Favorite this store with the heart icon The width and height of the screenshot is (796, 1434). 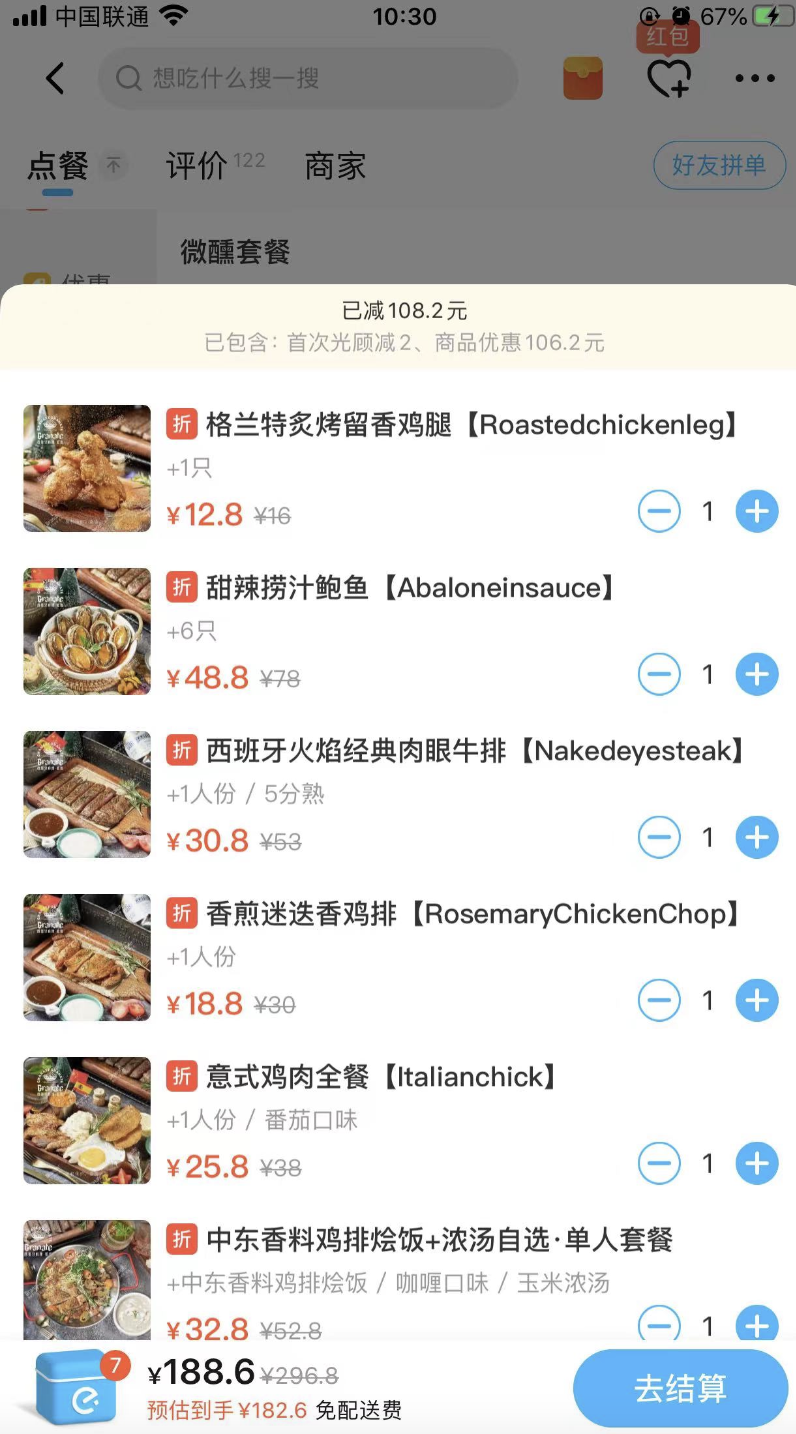coord(669,78)
